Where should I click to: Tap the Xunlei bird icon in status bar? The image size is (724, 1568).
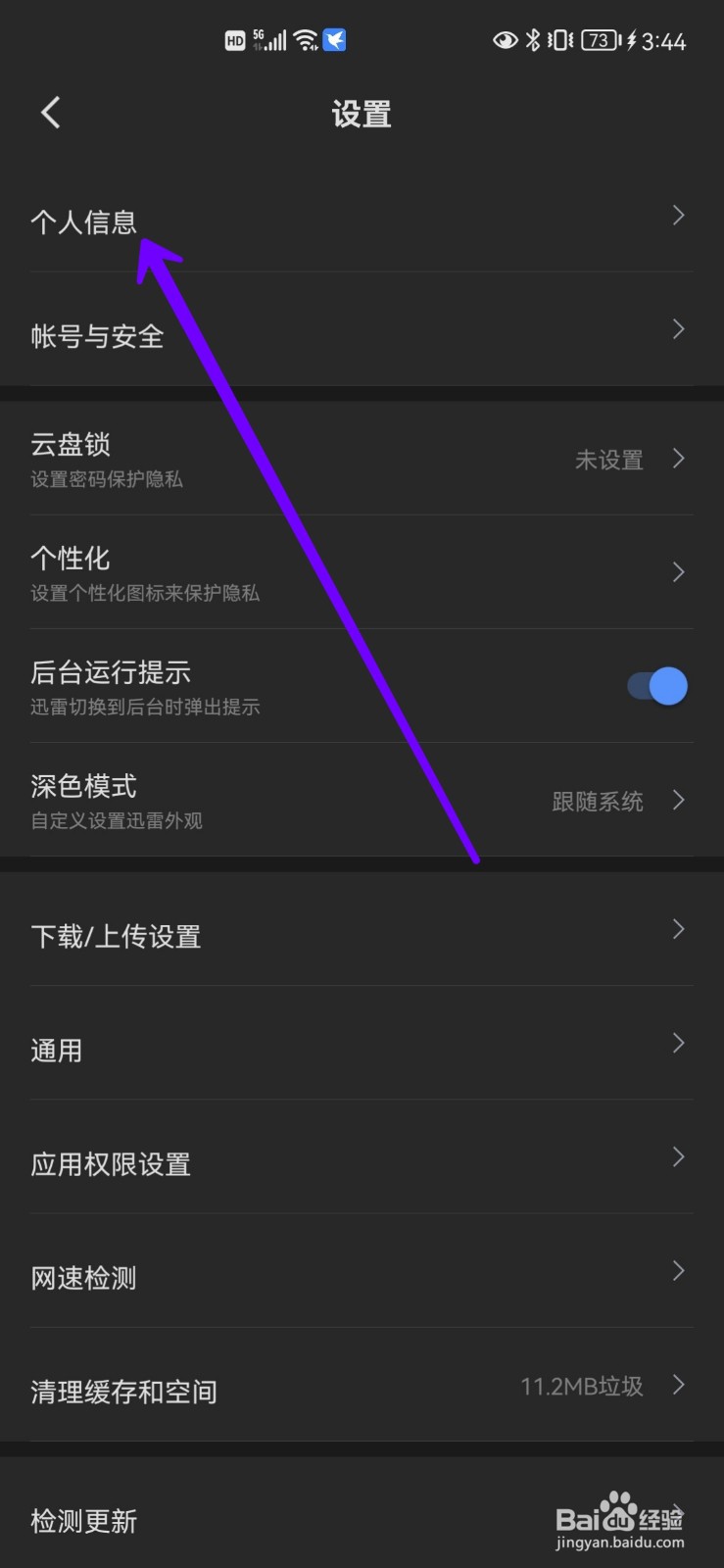333,39
